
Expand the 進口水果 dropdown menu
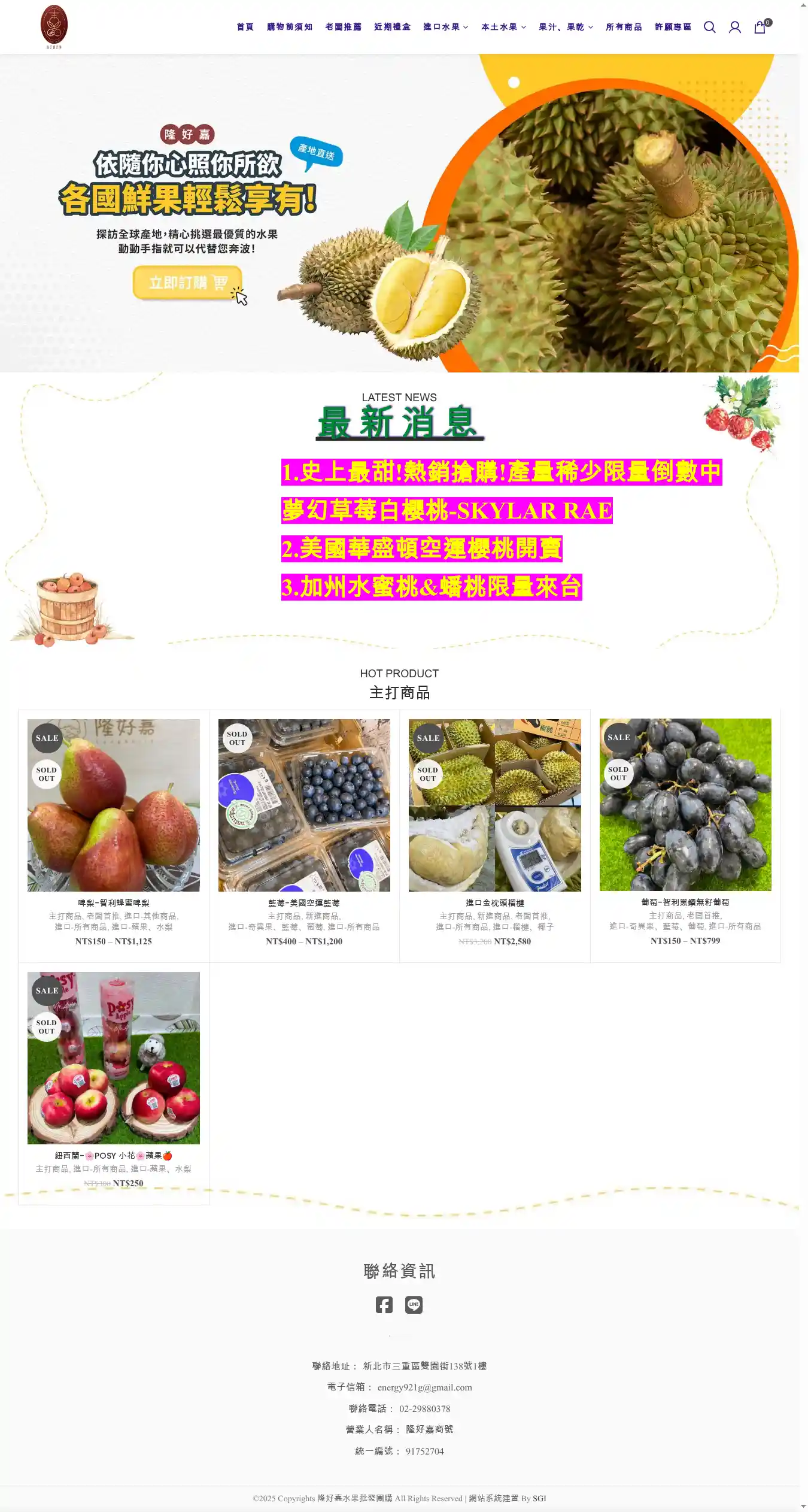point(445,27)
